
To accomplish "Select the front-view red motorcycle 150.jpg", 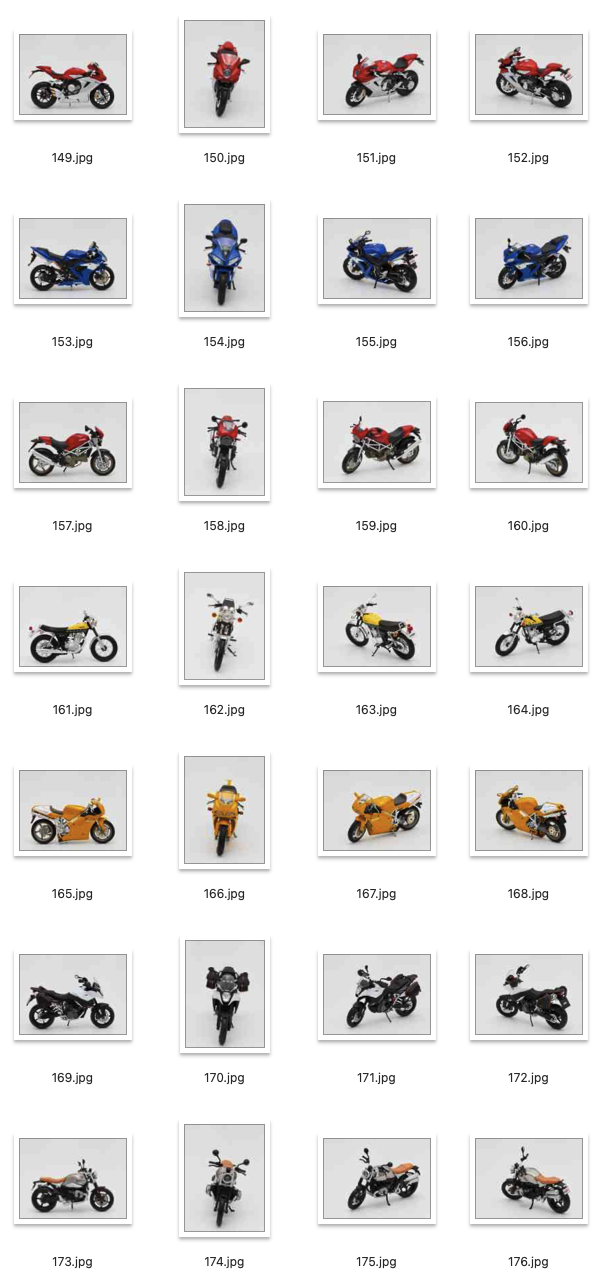I will tap(224, 75).
